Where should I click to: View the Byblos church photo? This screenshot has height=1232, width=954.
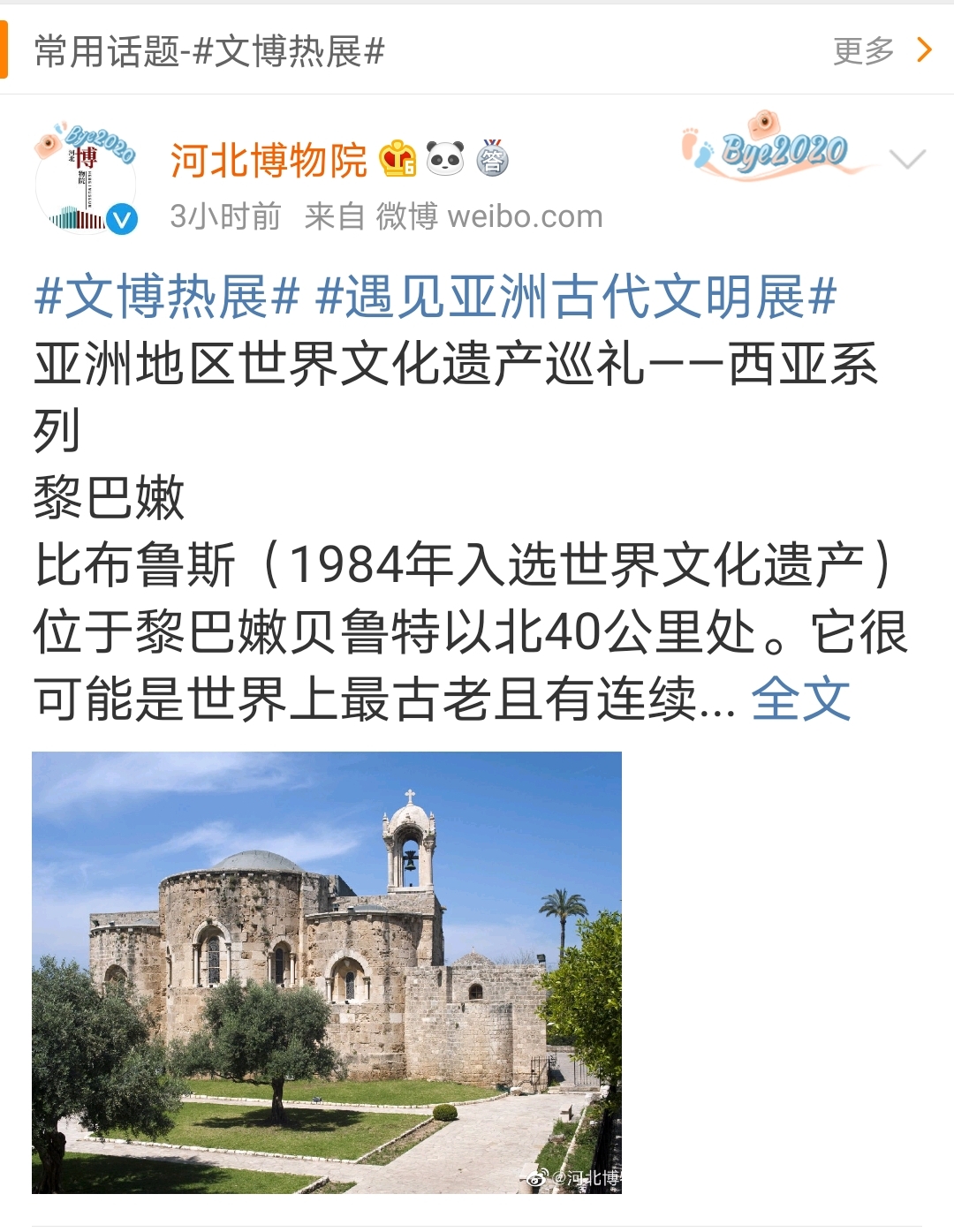(327, 972)
